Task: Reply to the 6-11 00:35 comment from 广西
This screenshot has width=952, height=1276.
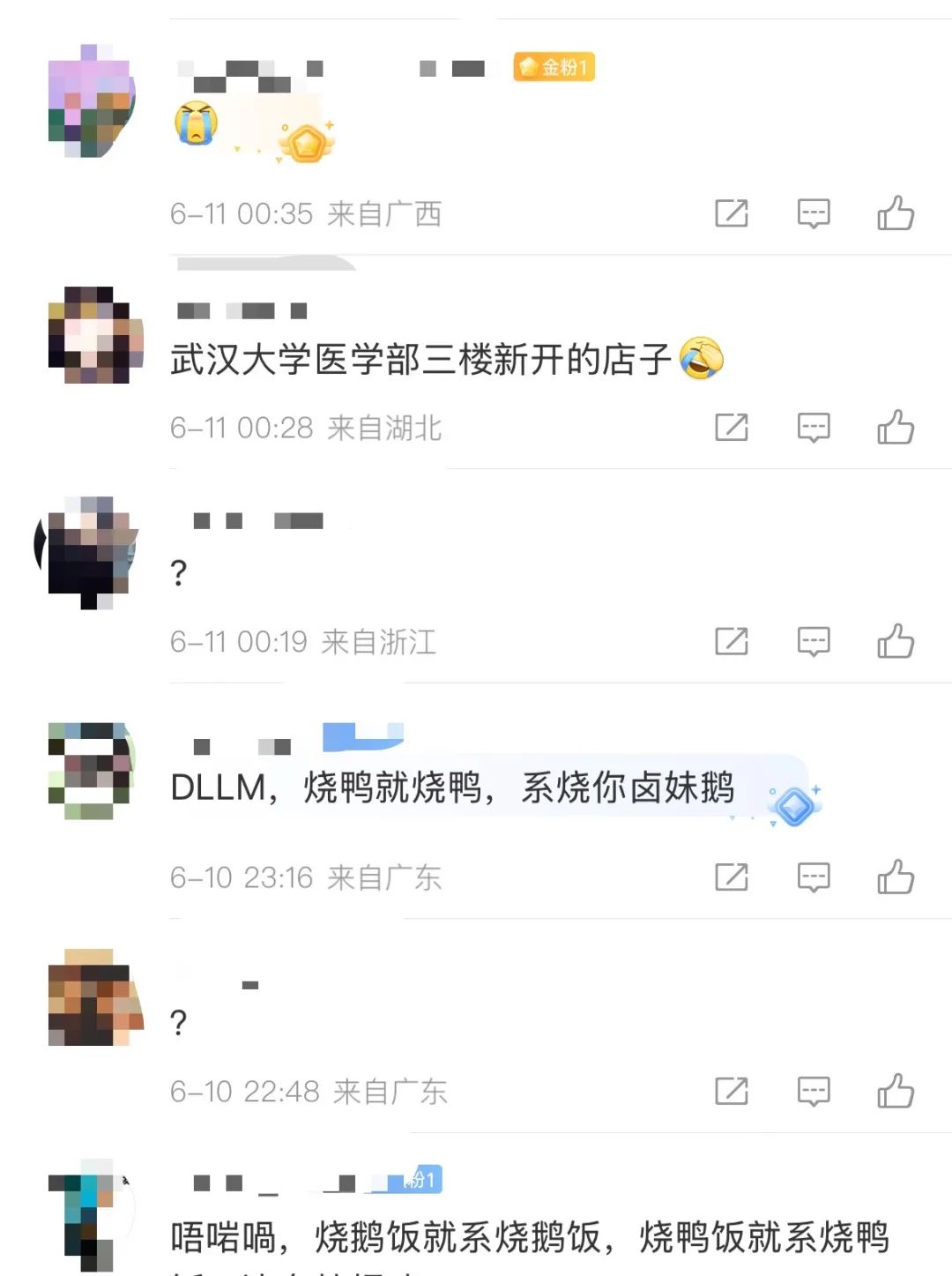Action: tap(814, 213)
